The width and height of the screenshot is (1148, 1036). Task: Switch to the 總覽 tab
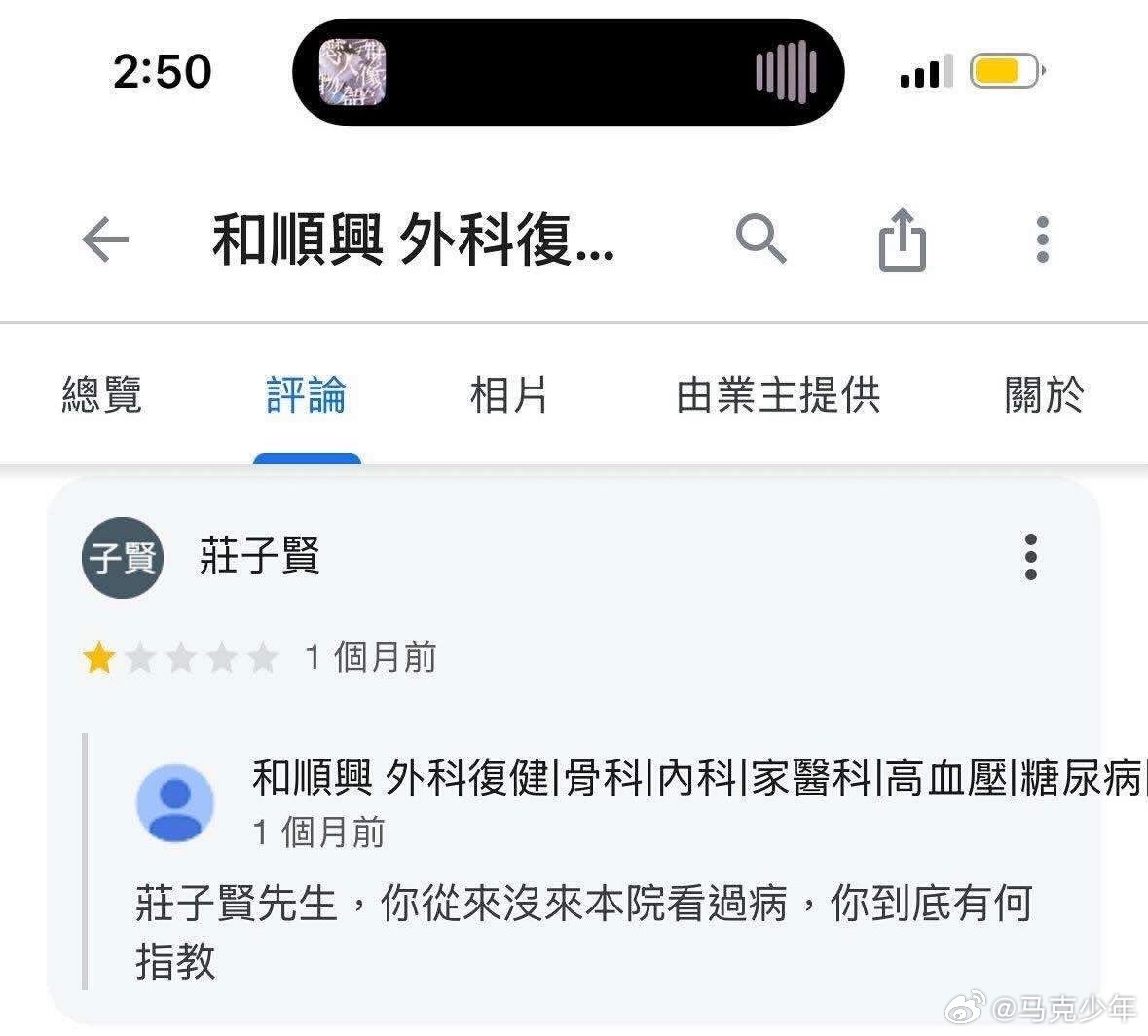click(102, 395)
